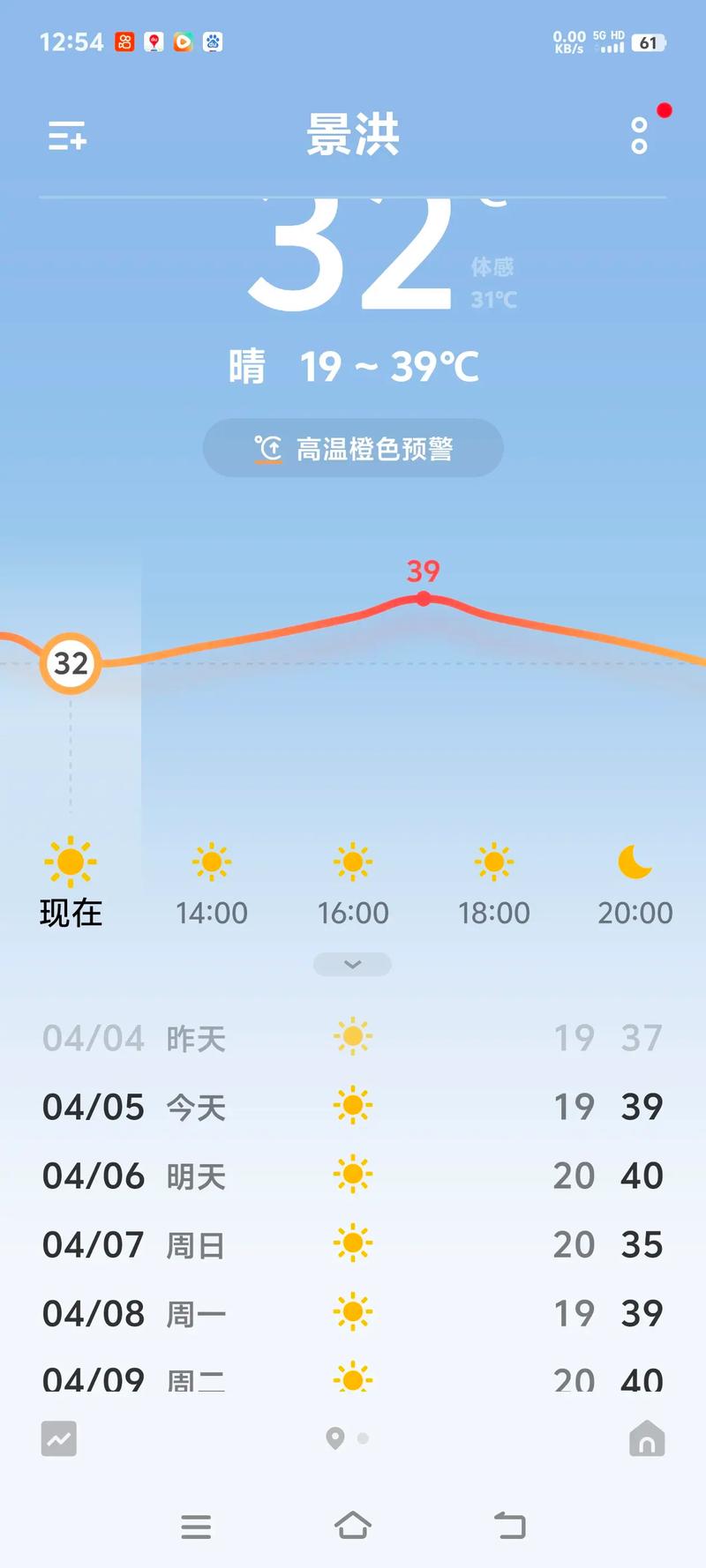Viewport: 706px width, 1568px height.
Task: Tap the moon icon above 20:00
Action: click(635, 860)
